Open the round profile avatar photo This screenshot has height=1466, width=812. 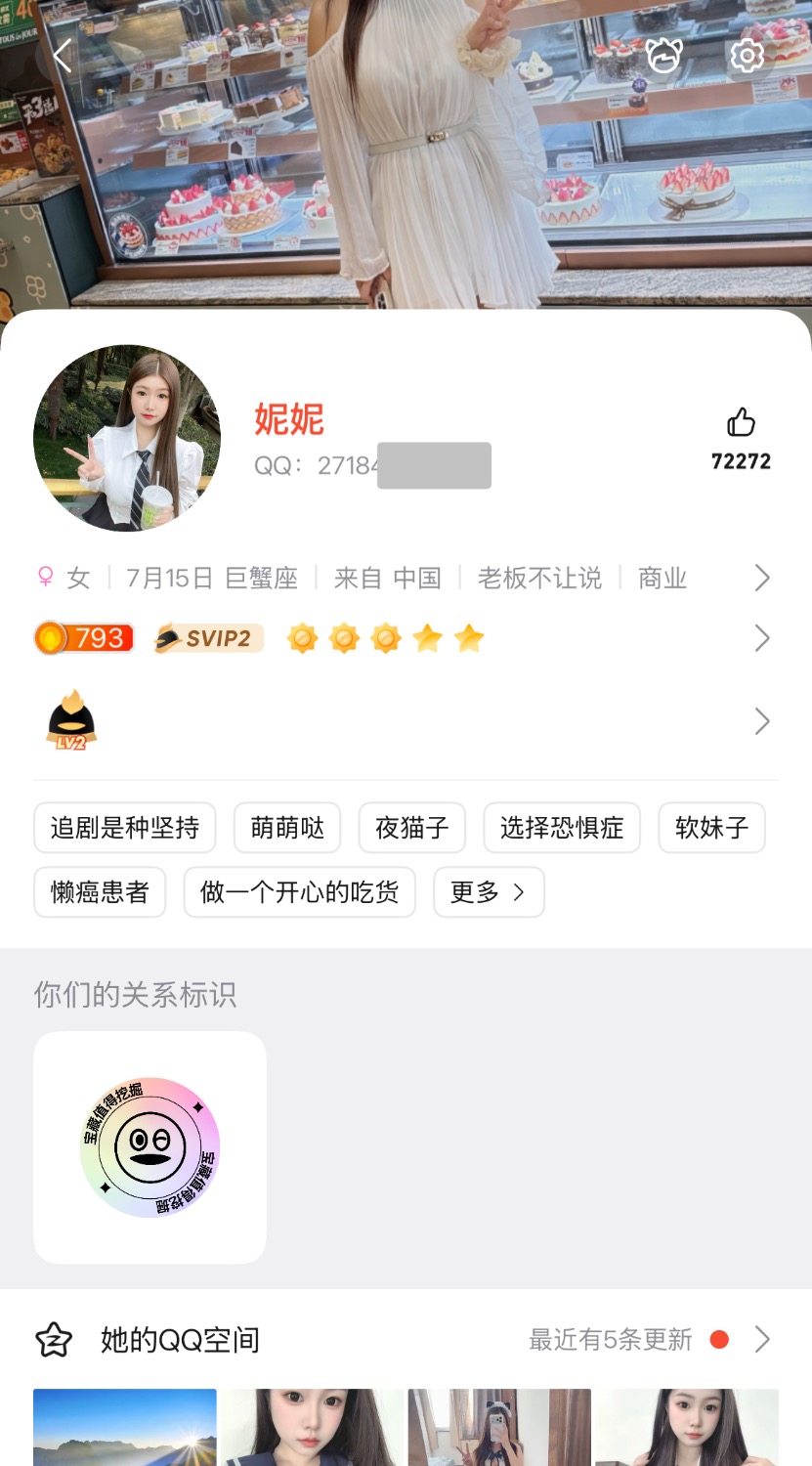[x=127, y=438]
